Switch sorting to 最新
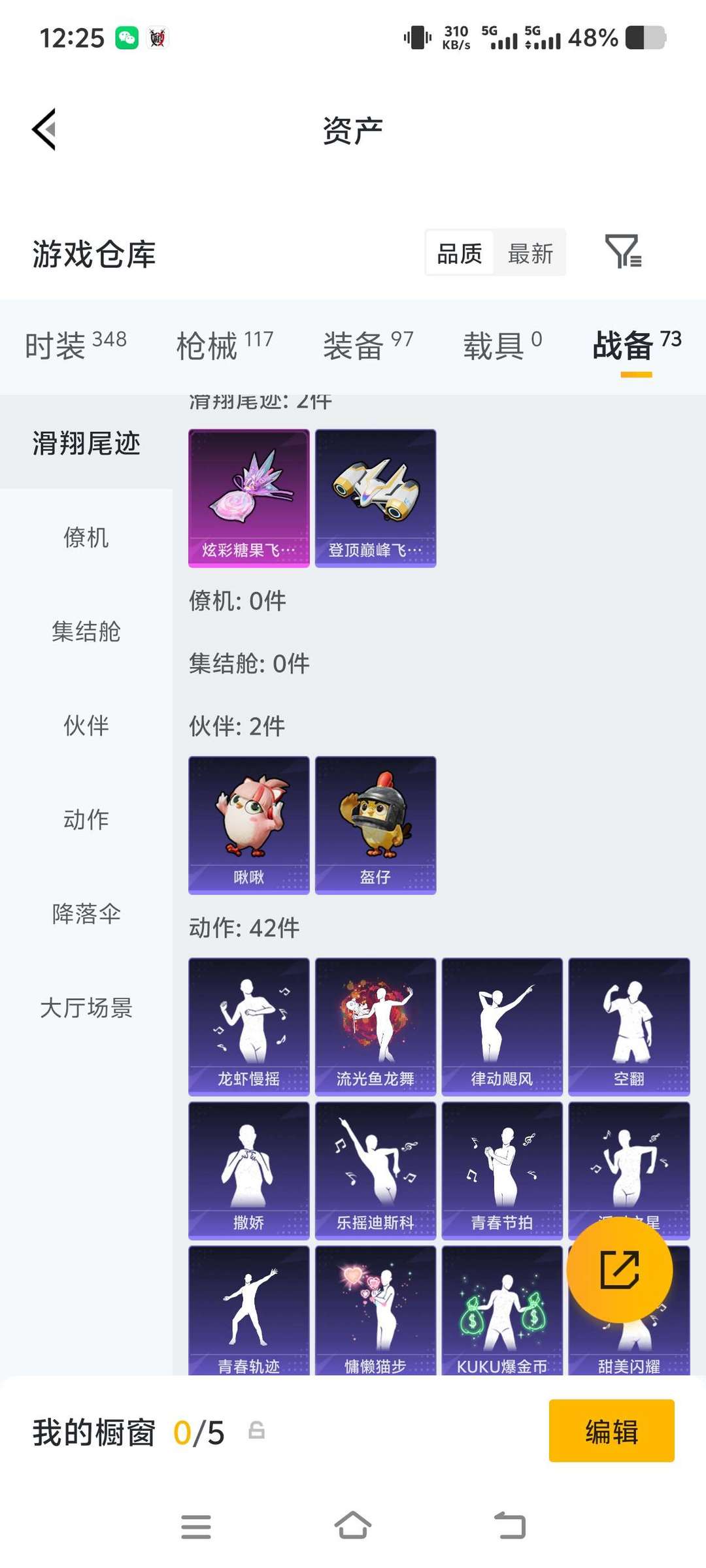This screenshot has height=1568, width=706. [x=531, y=253]
